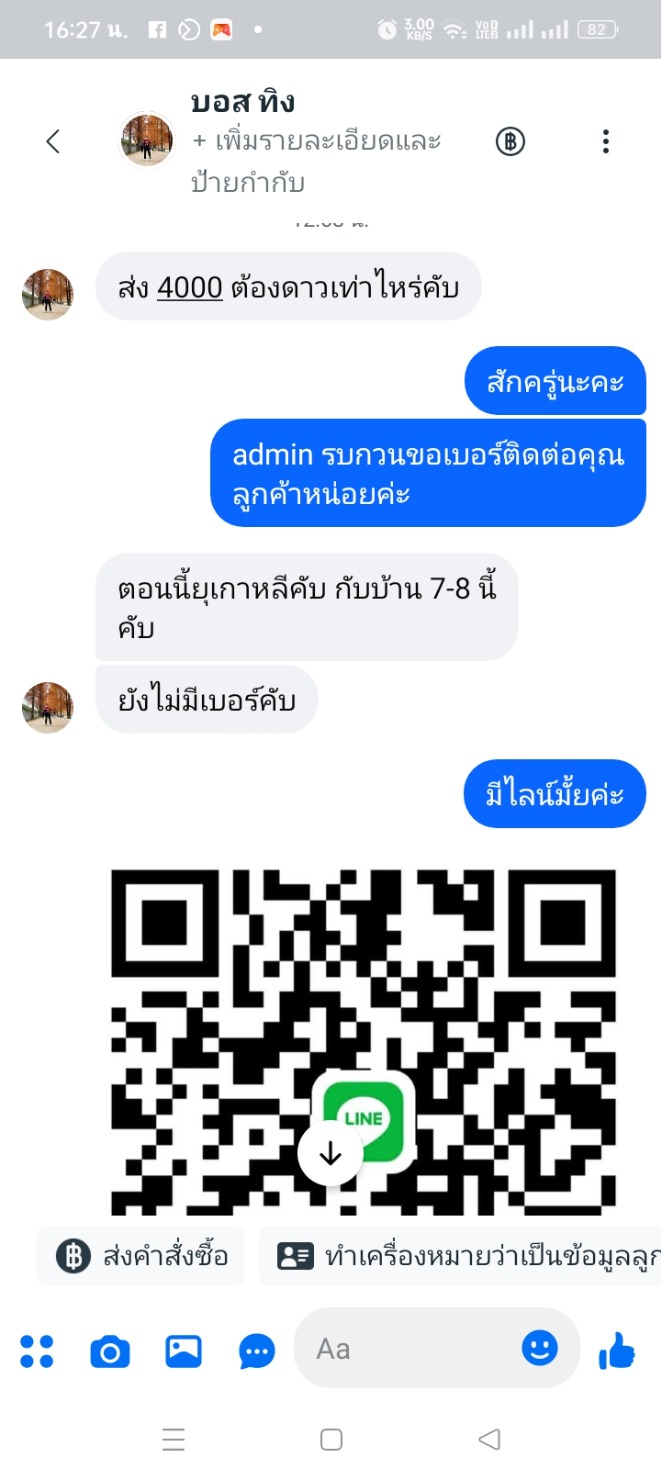The height and width of the screenshot is (1480, 661).
Task: Select ทำเครื่องหมายว่าเป็นข้อมูลลูกค้า chip
Action: click(460, 1256)
